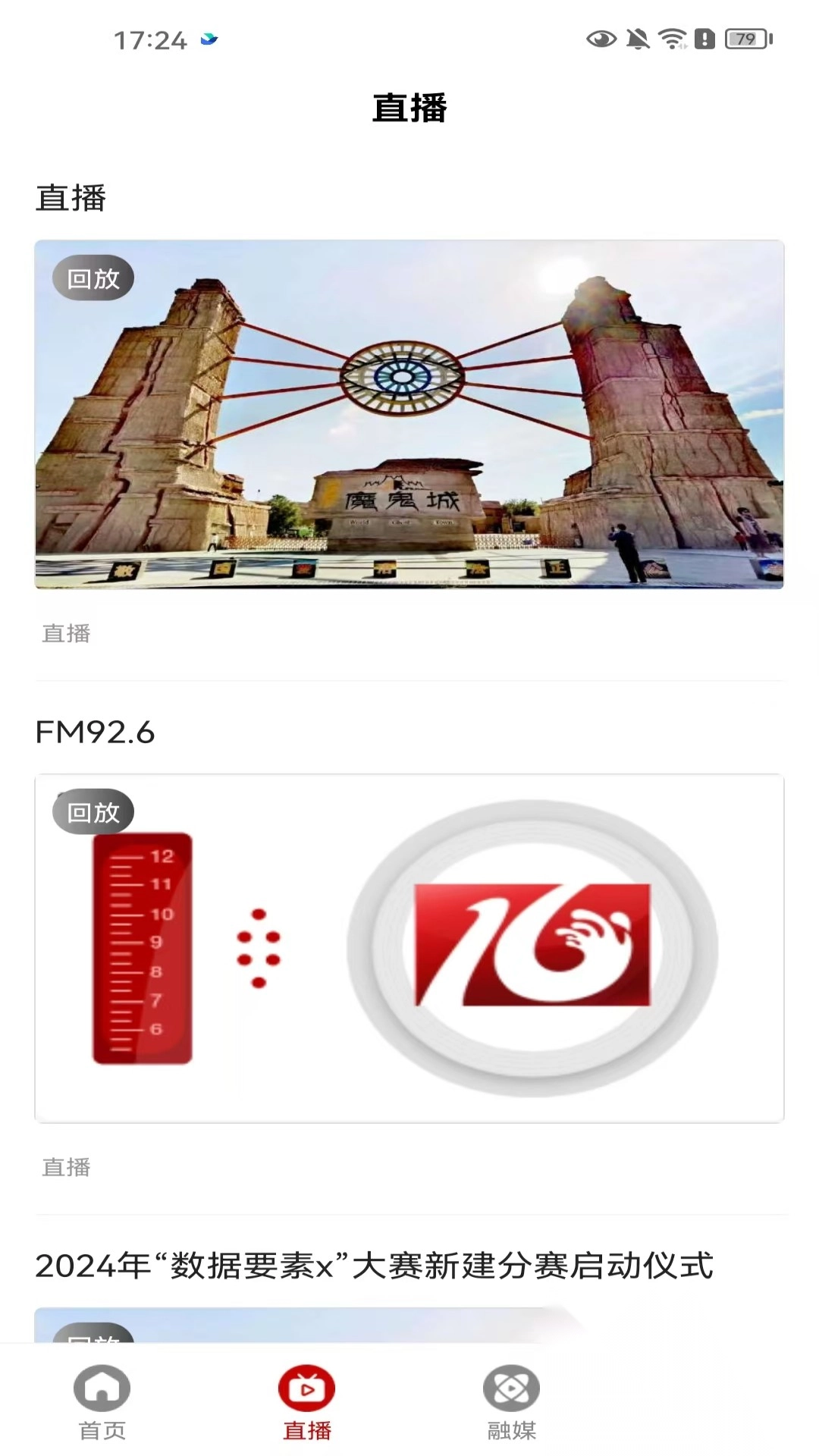Click the battery indicator showing 79

[744, 42]
